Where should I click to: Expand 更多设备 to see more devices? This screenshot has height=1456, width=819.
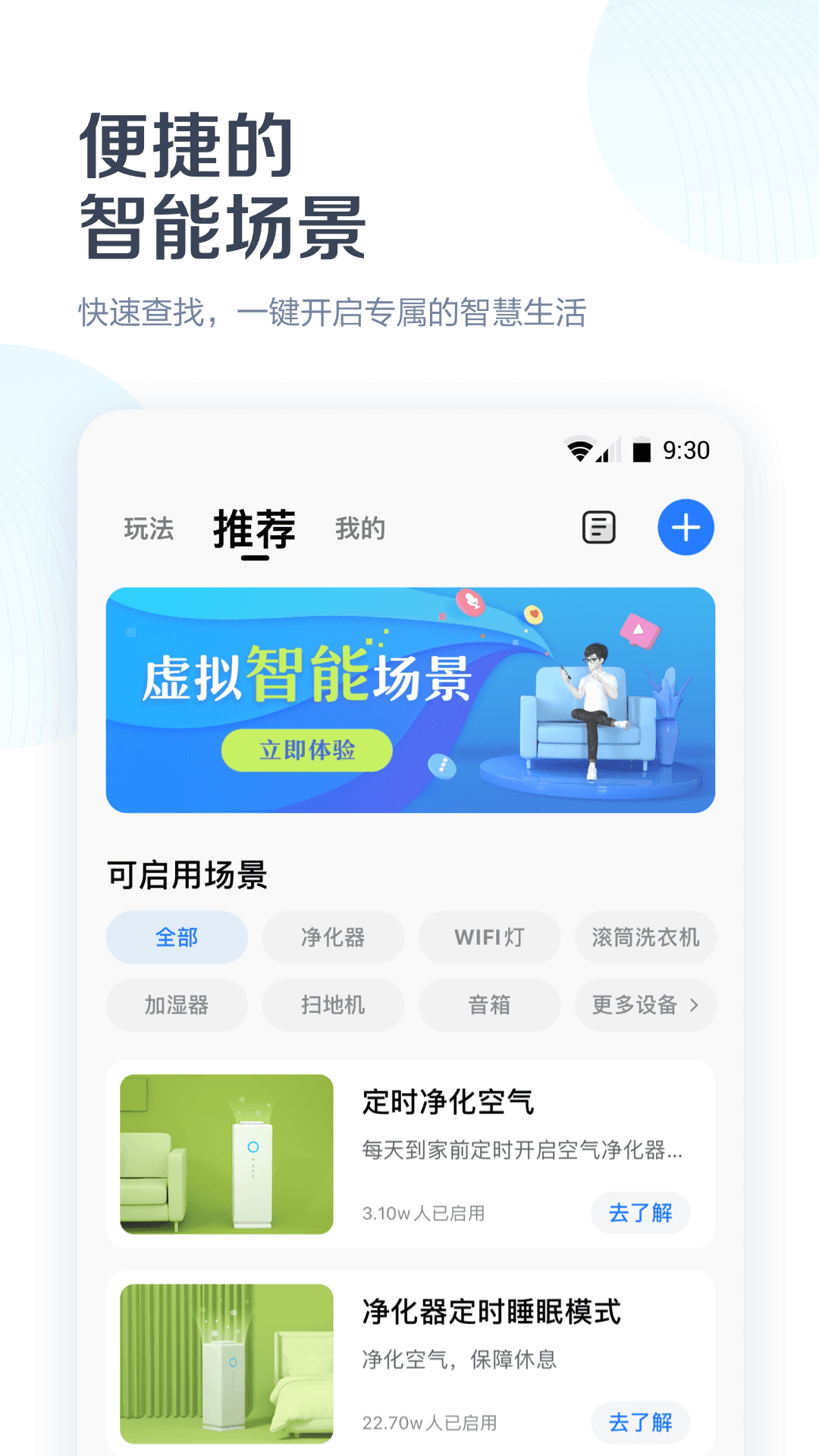[645, 1005]
